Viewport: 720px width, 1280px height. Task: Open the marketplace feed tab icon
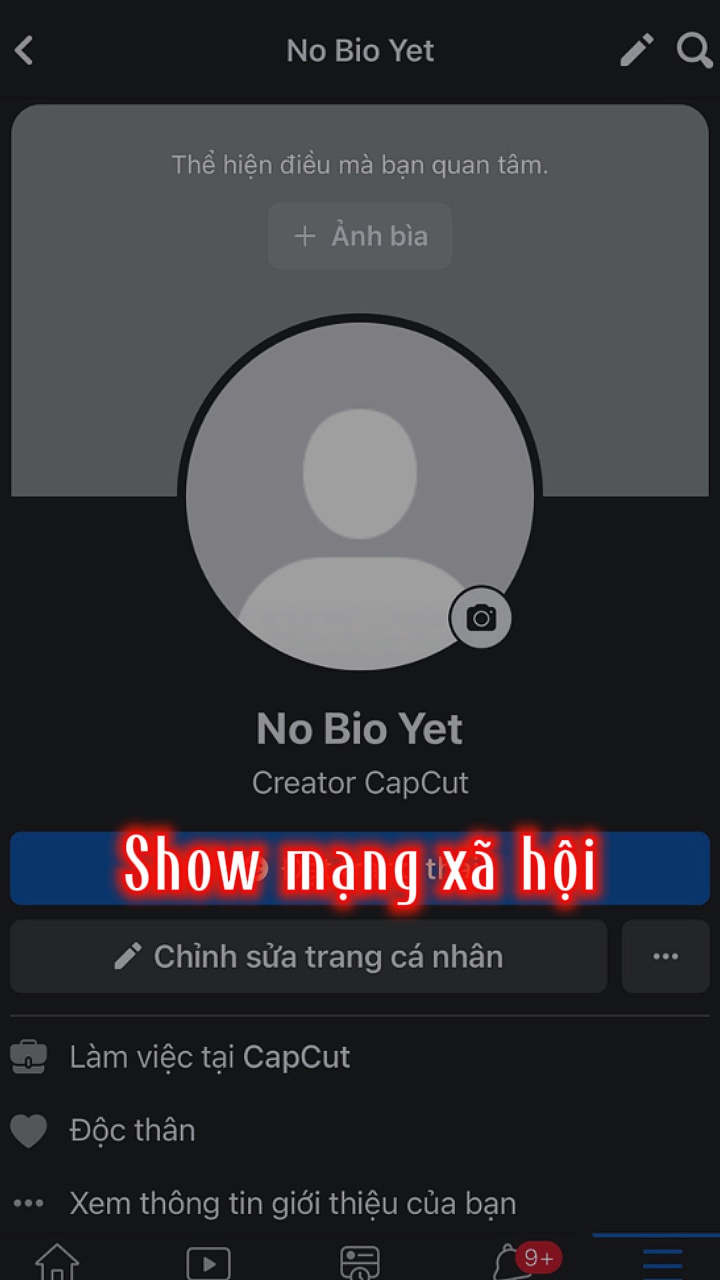(360, 1262)
